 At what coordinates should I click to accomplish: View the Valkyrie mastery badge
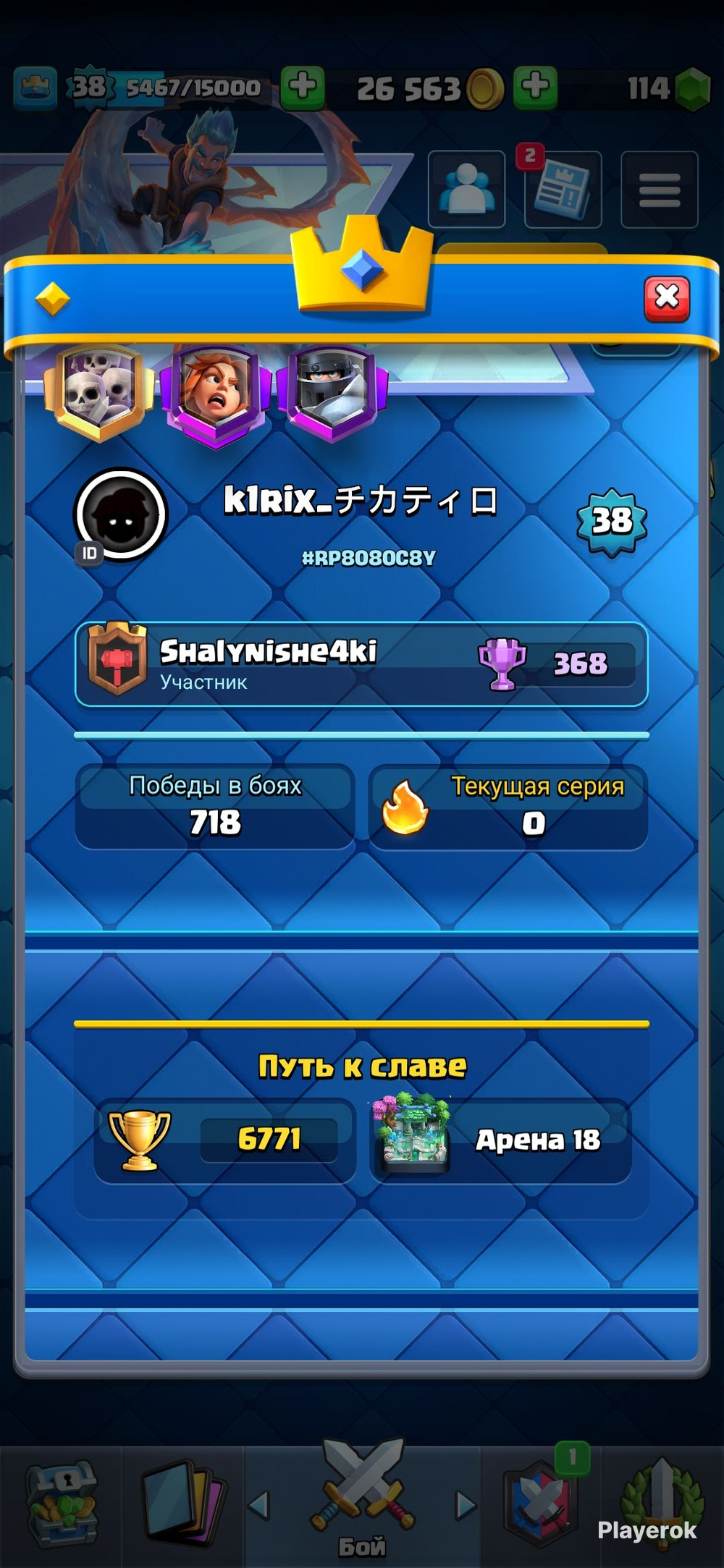[x=216, y=395]
